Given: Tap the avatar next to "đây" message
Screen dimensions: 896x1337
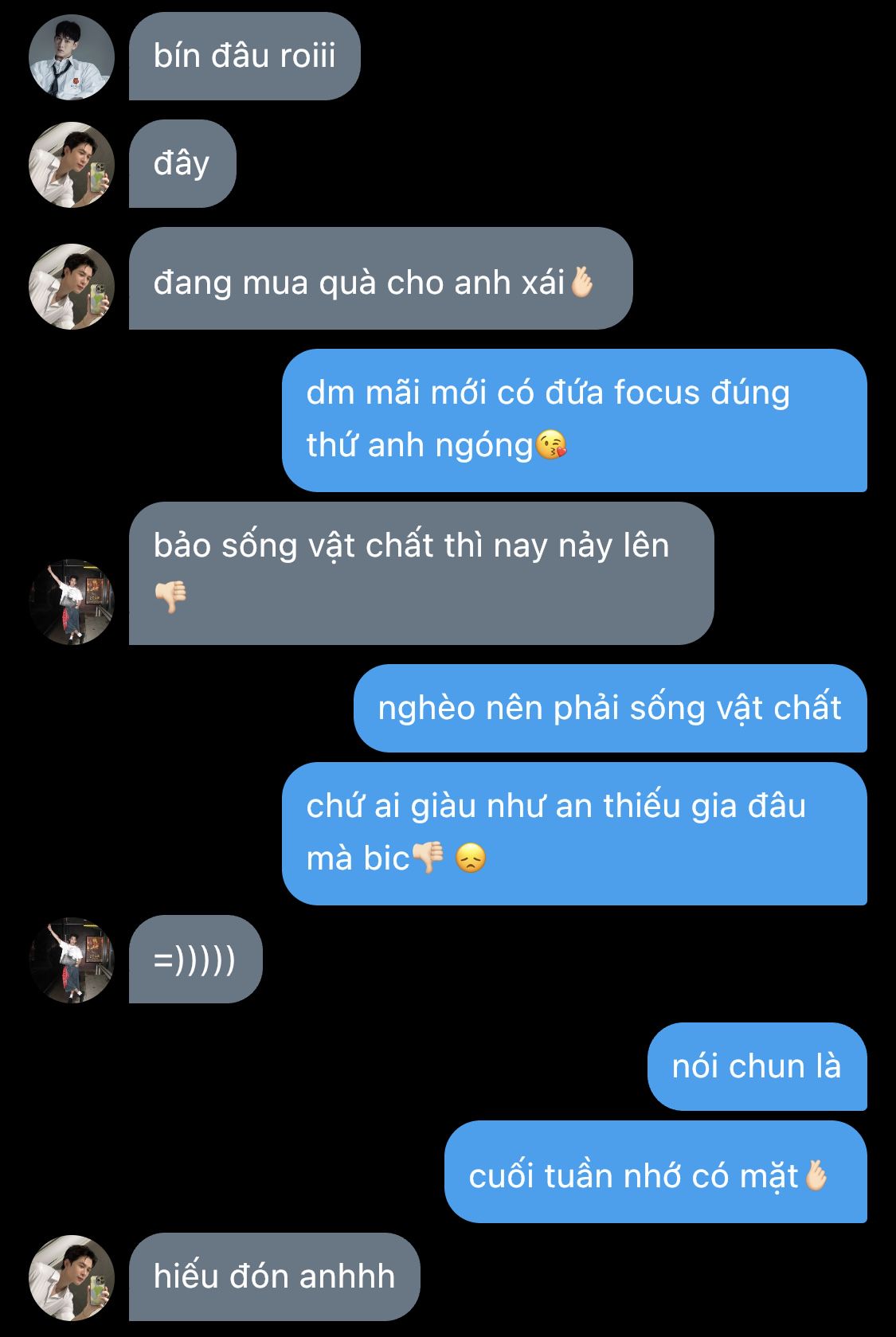Looking at the screenshot, I should 72,165.
